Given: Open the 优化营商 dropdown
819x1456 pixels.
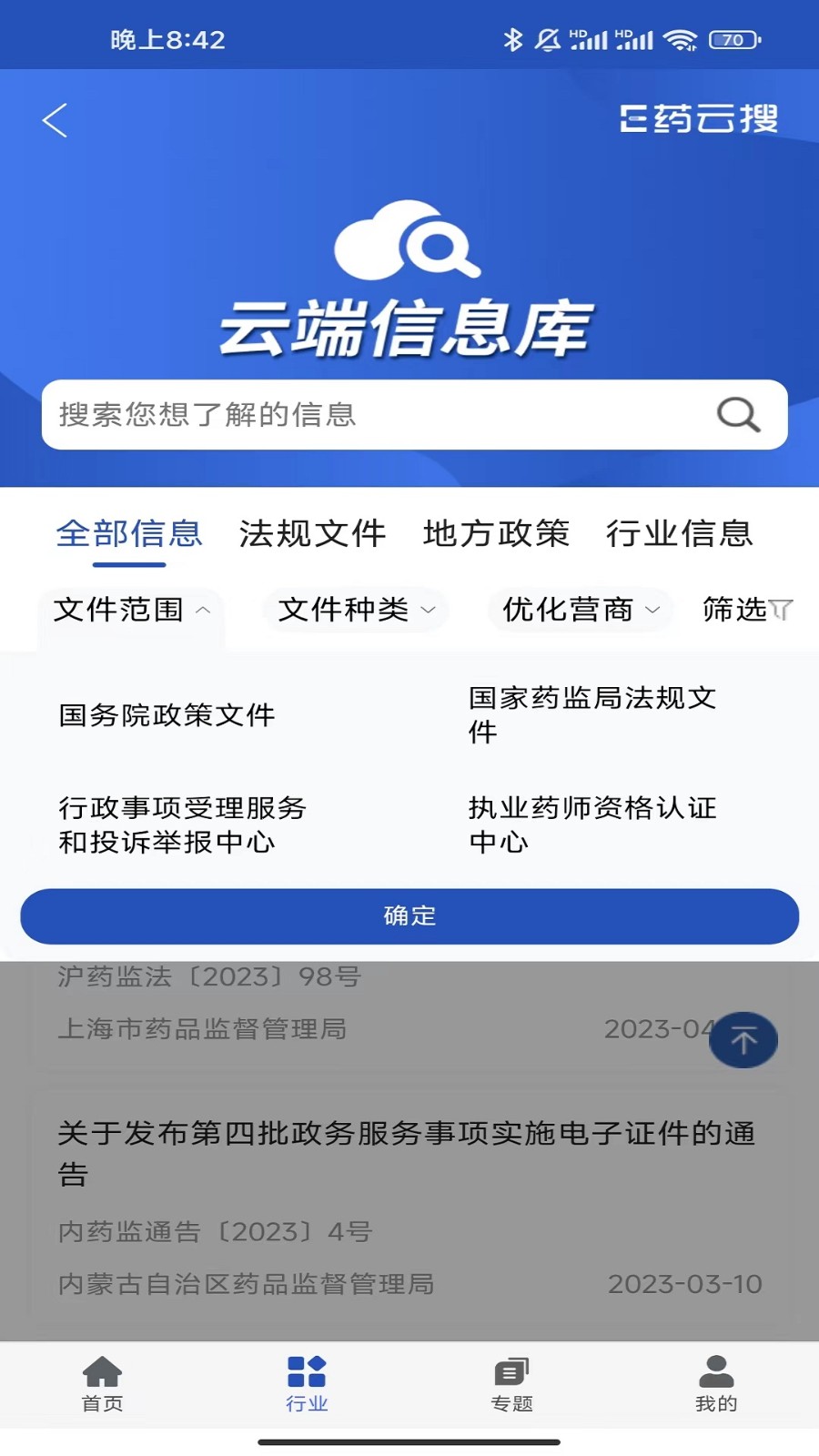Looking at the screenshot, I should (580, 610).
